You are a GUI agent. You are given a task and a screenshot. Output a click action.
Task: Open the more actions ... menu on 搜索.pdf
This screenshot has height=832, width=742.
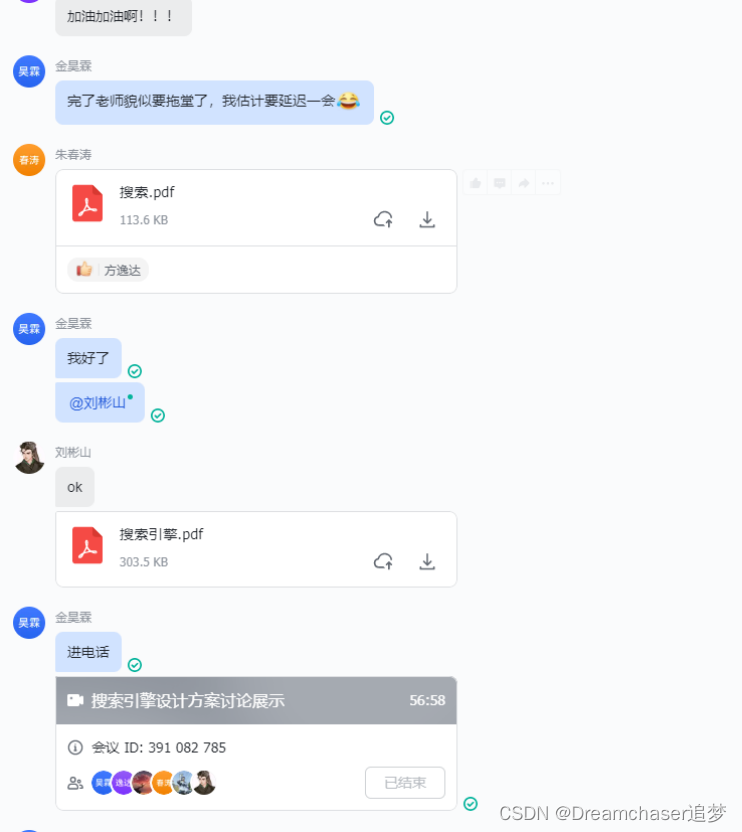(x=547, y=182)
